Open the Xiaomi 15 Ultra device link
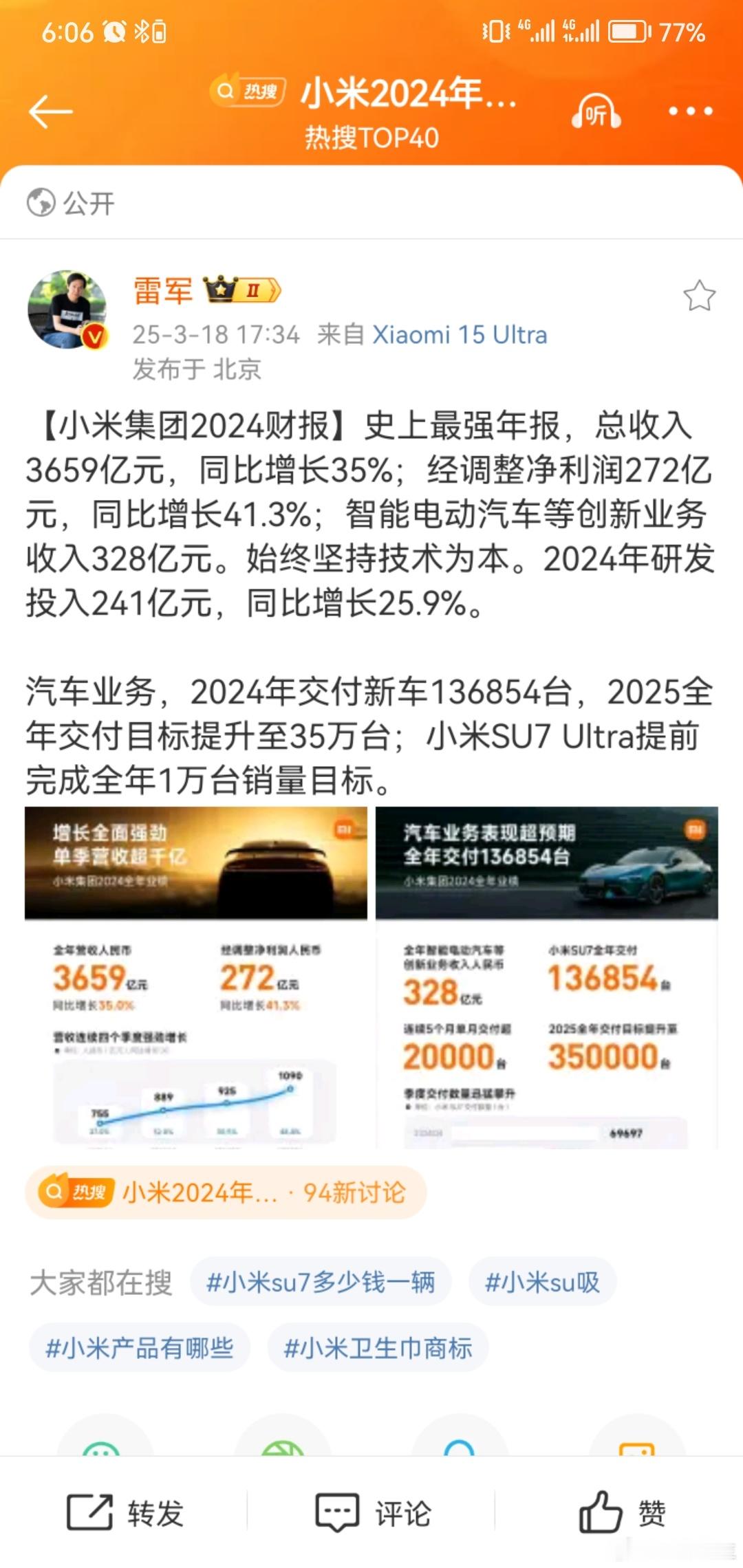This screenshot has height=1568, width=743. (457, 335)
